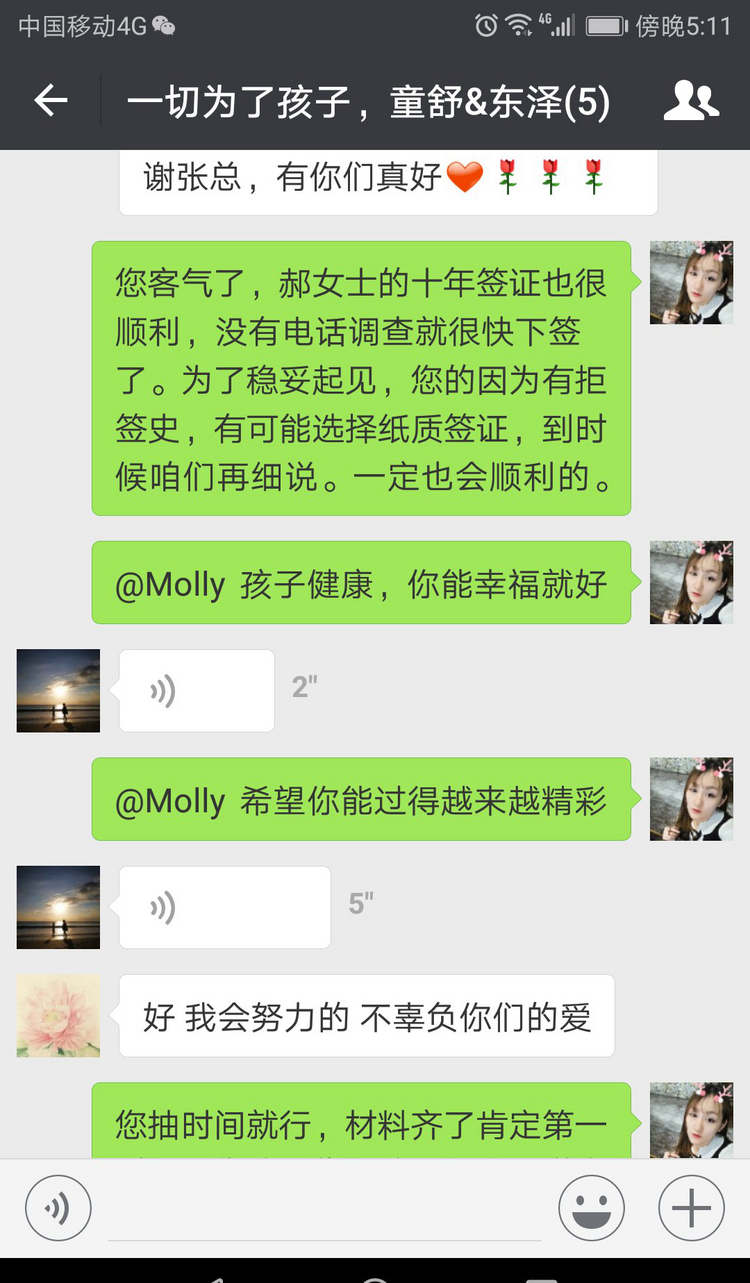This screenshot has width=750, height=1283.
Task: Open the sunset avatar of the voice sender
Action: tap(57, 690)
